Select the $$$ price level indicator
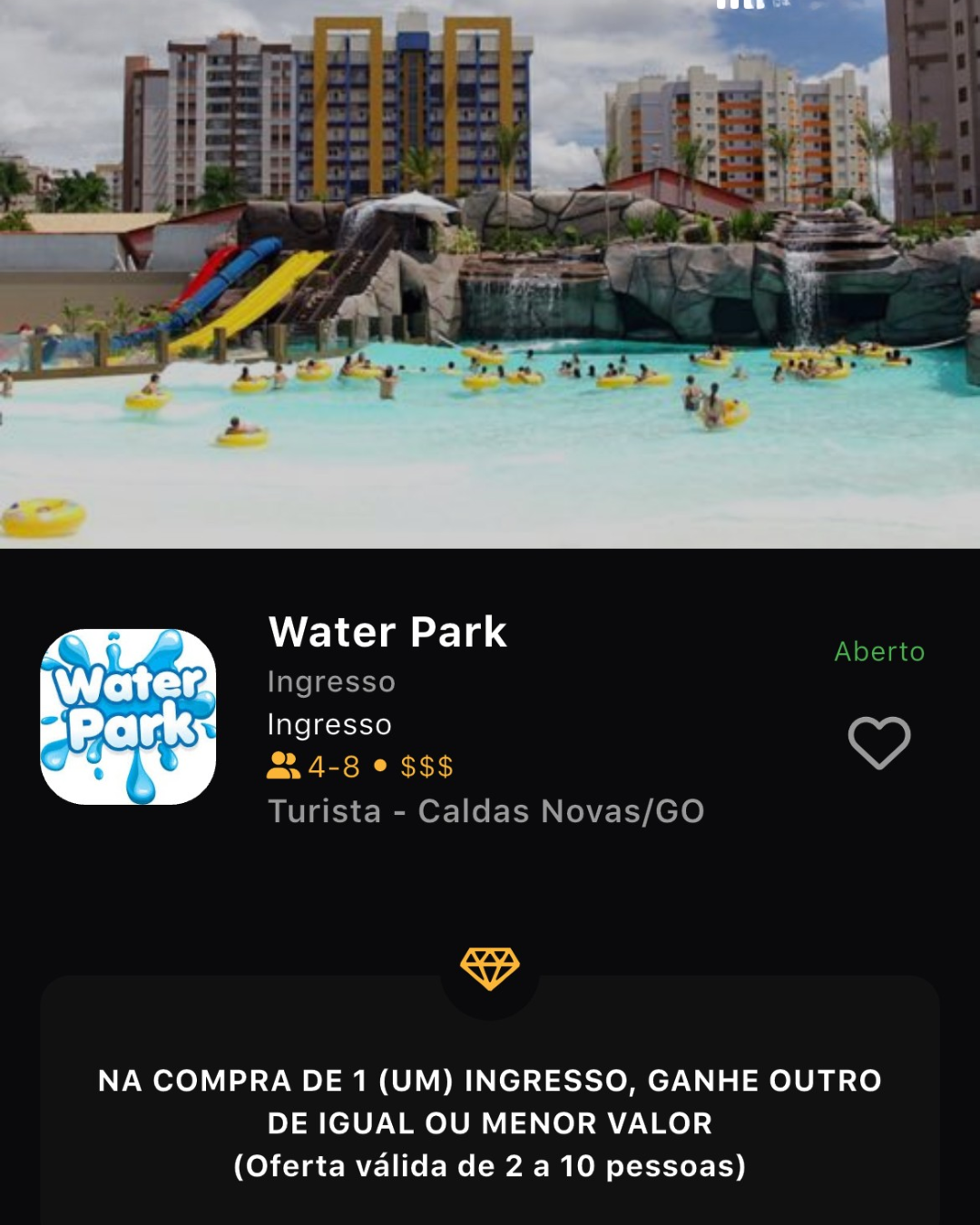 click(426, 767)
